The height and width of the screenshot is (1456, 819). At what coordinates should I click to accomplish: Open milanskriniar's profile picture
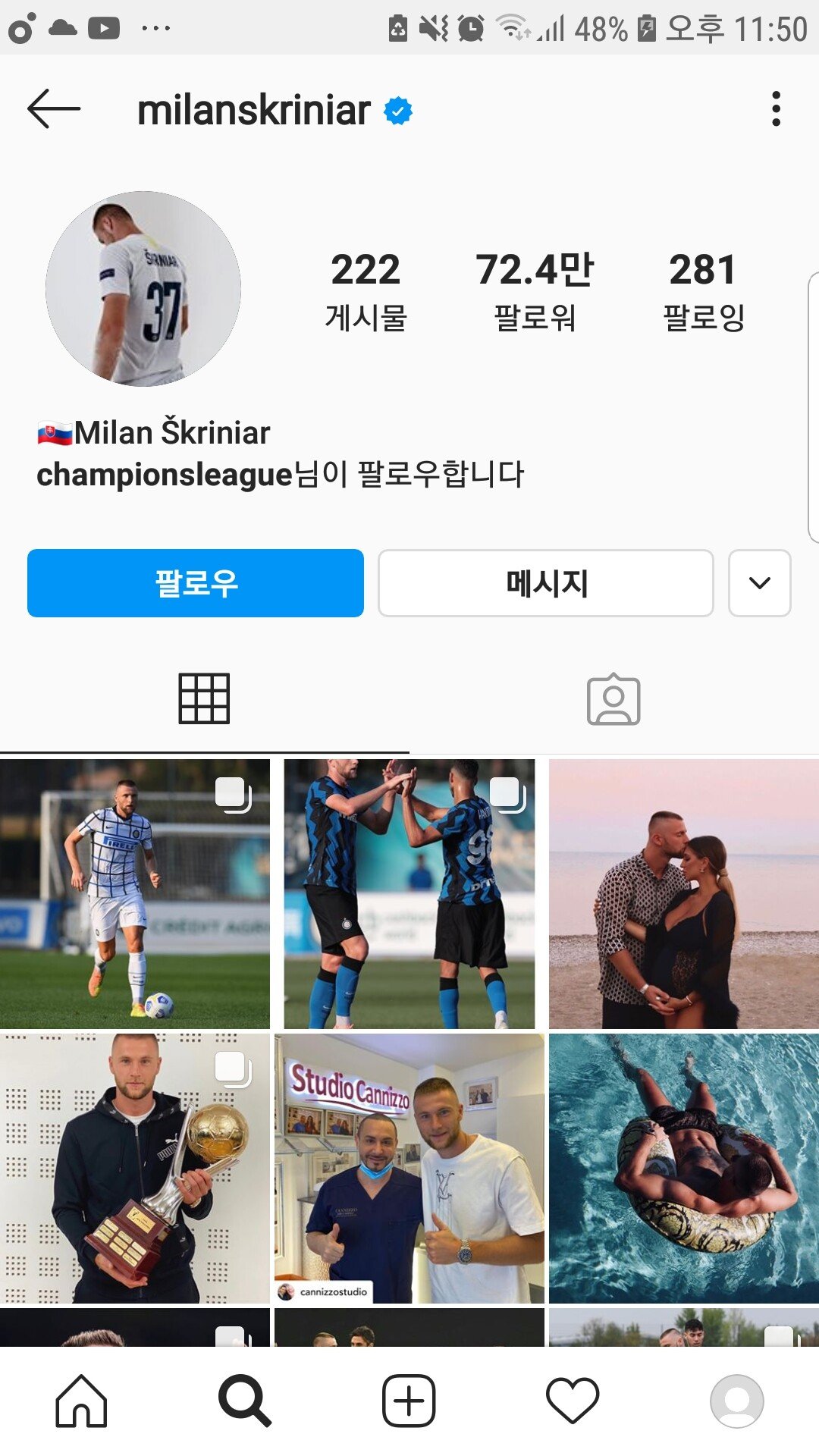tap(143, 289)
